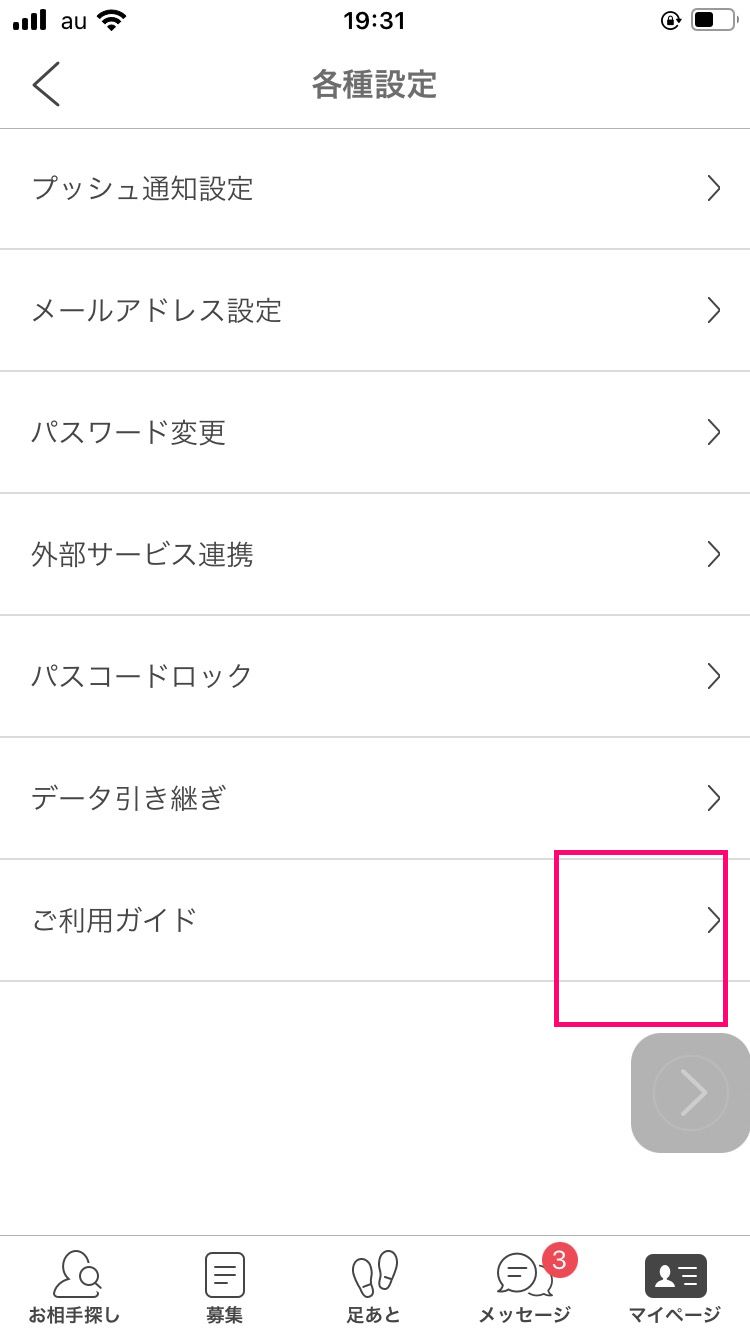
Task: Go back from 各種設定 screen
Action: tap(46, 84)
